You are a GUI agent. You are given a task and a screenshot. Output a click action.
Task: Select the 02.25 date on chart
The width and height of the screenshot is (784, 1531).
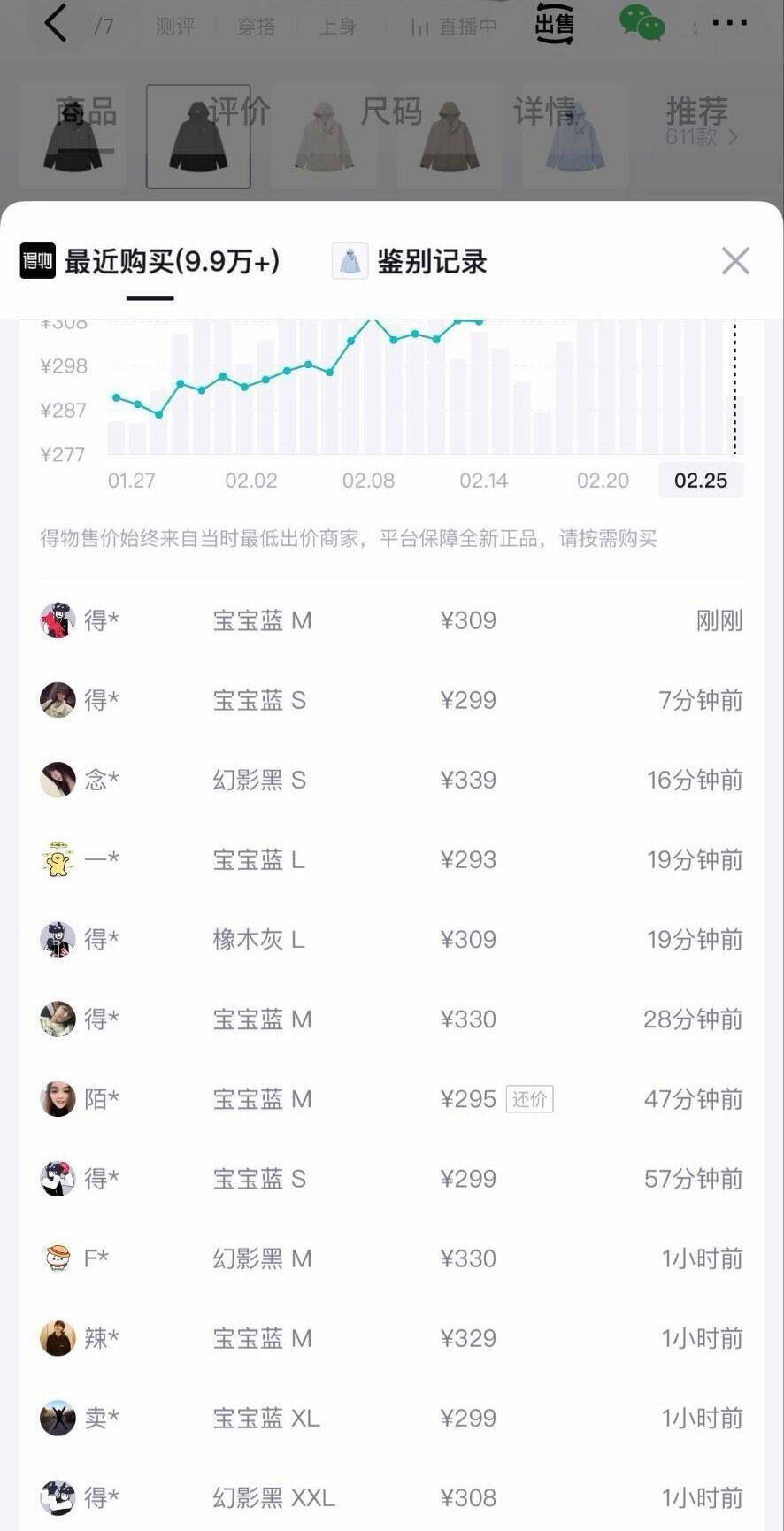tap(700, 481)
